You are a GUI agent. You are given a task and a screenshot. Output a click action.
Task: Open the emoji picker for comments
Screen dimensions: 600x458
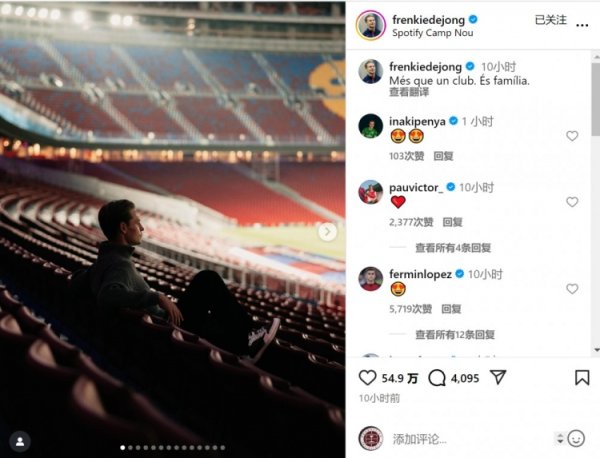(x=577, y=438)
